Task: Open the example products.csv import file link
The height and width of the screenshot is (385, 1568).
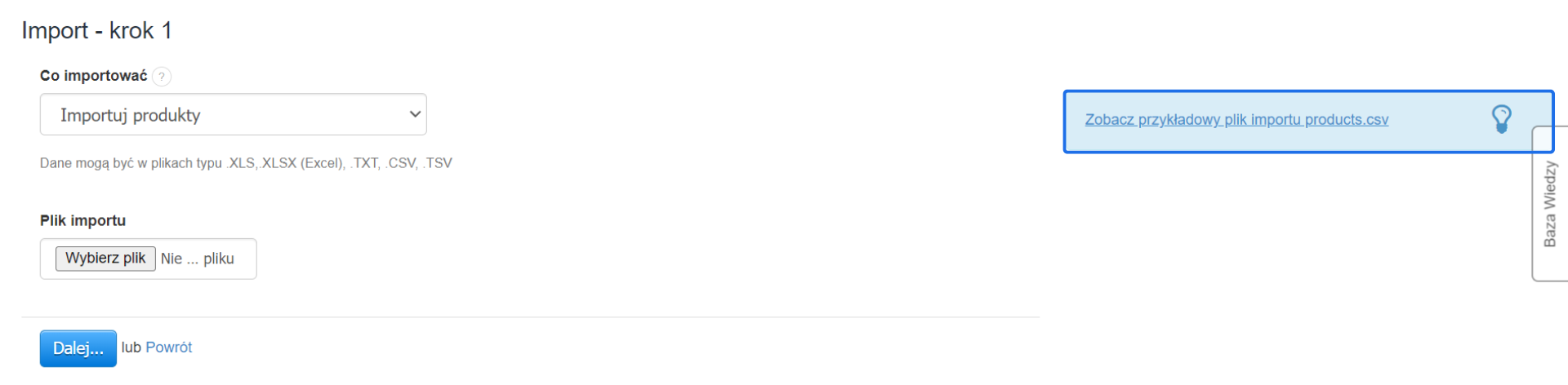Action: click(x=1236, y=120)
